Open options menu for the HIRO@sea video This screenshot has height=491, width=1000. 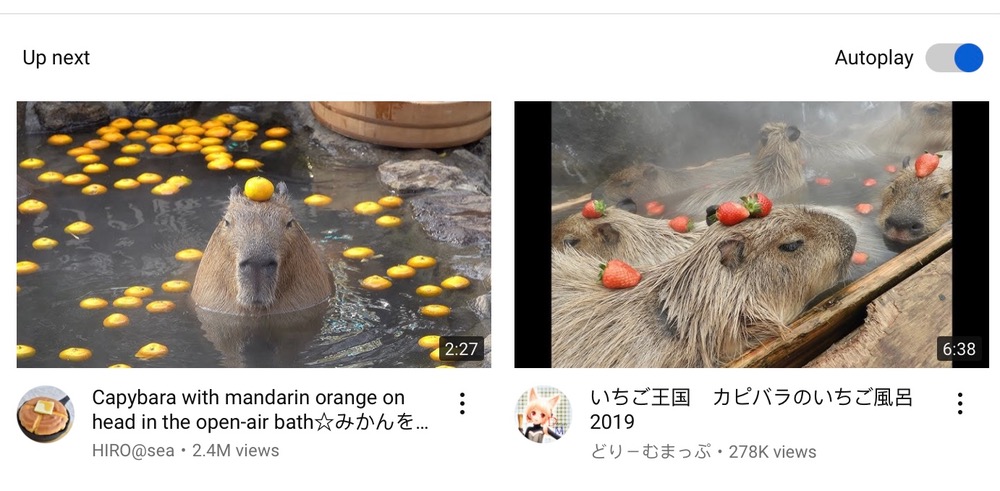tap(462, 404)
